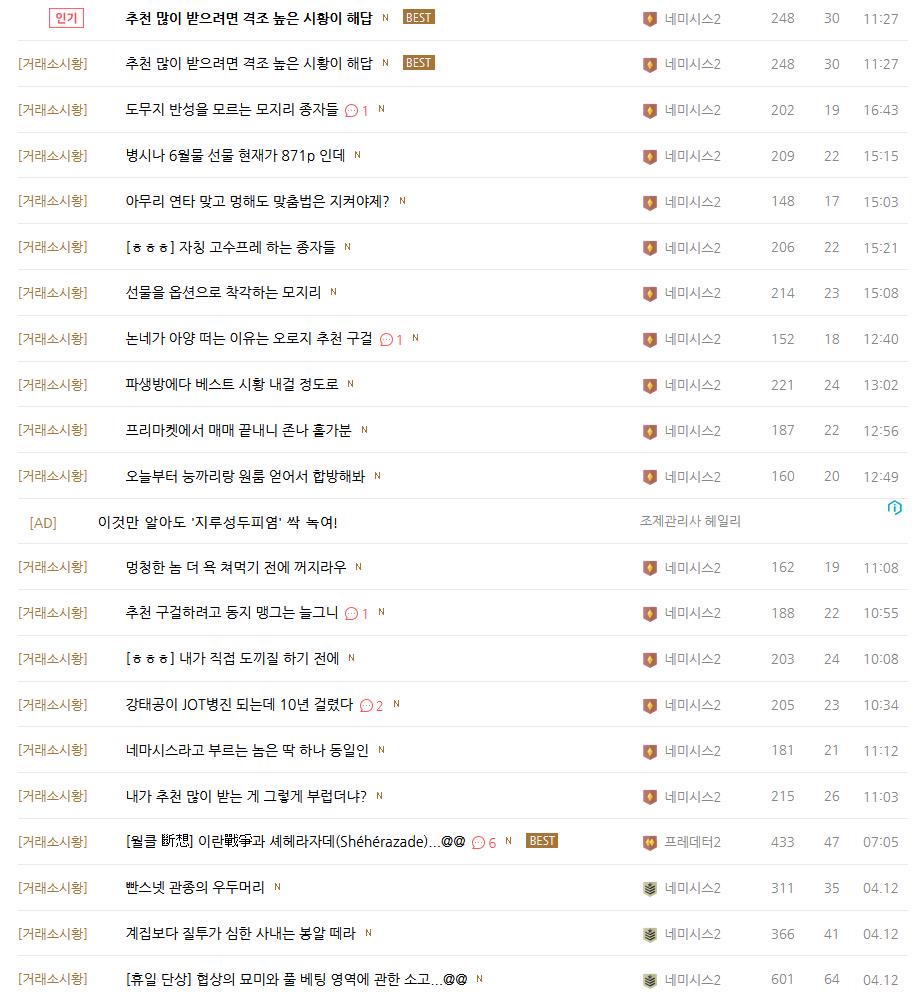Open post '[휴일 단상] 협상의 묘미와 풀 베팅 영역'
The image size is (920, 995).
[x=296, y=979]
